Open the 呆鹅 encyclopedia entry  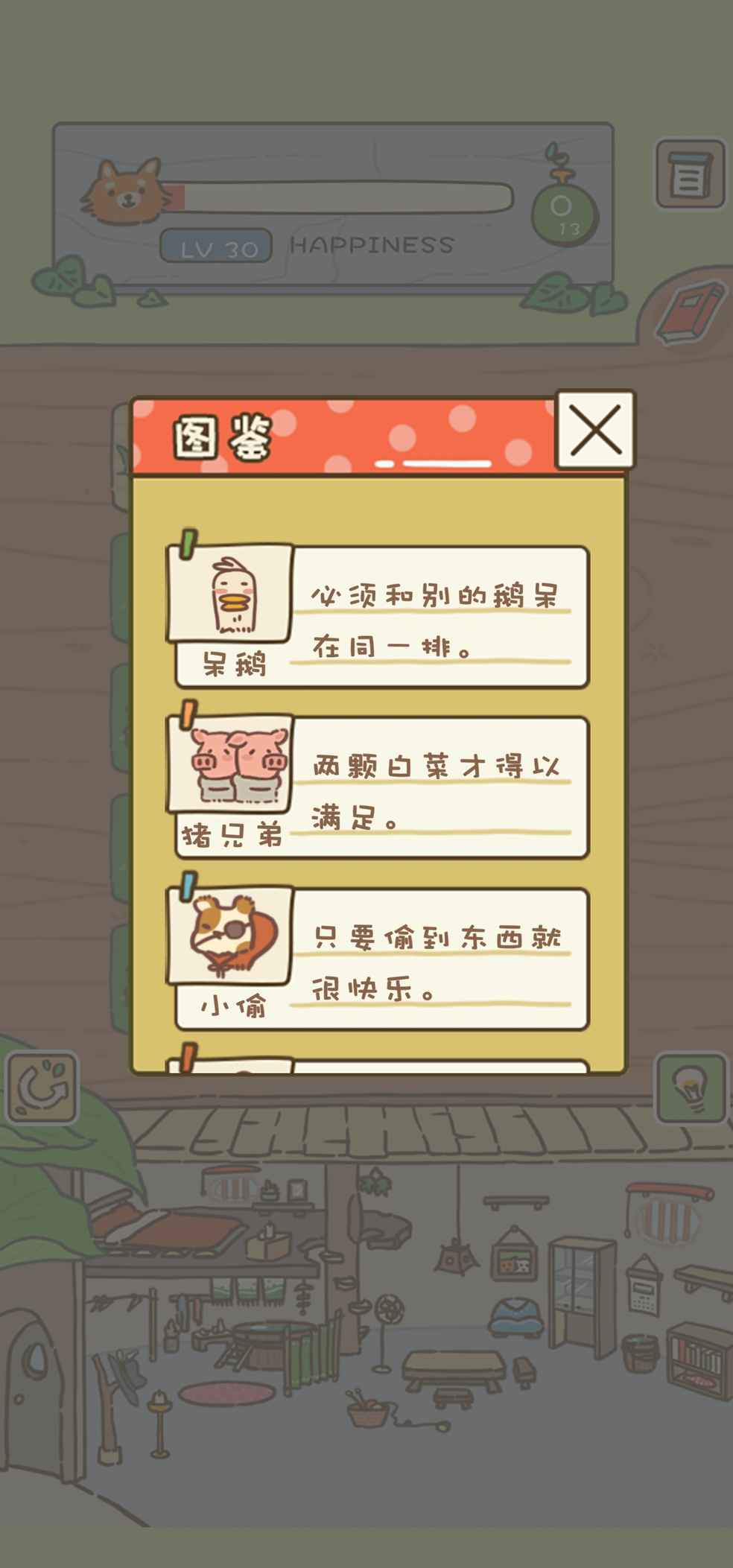coord(378,617)
